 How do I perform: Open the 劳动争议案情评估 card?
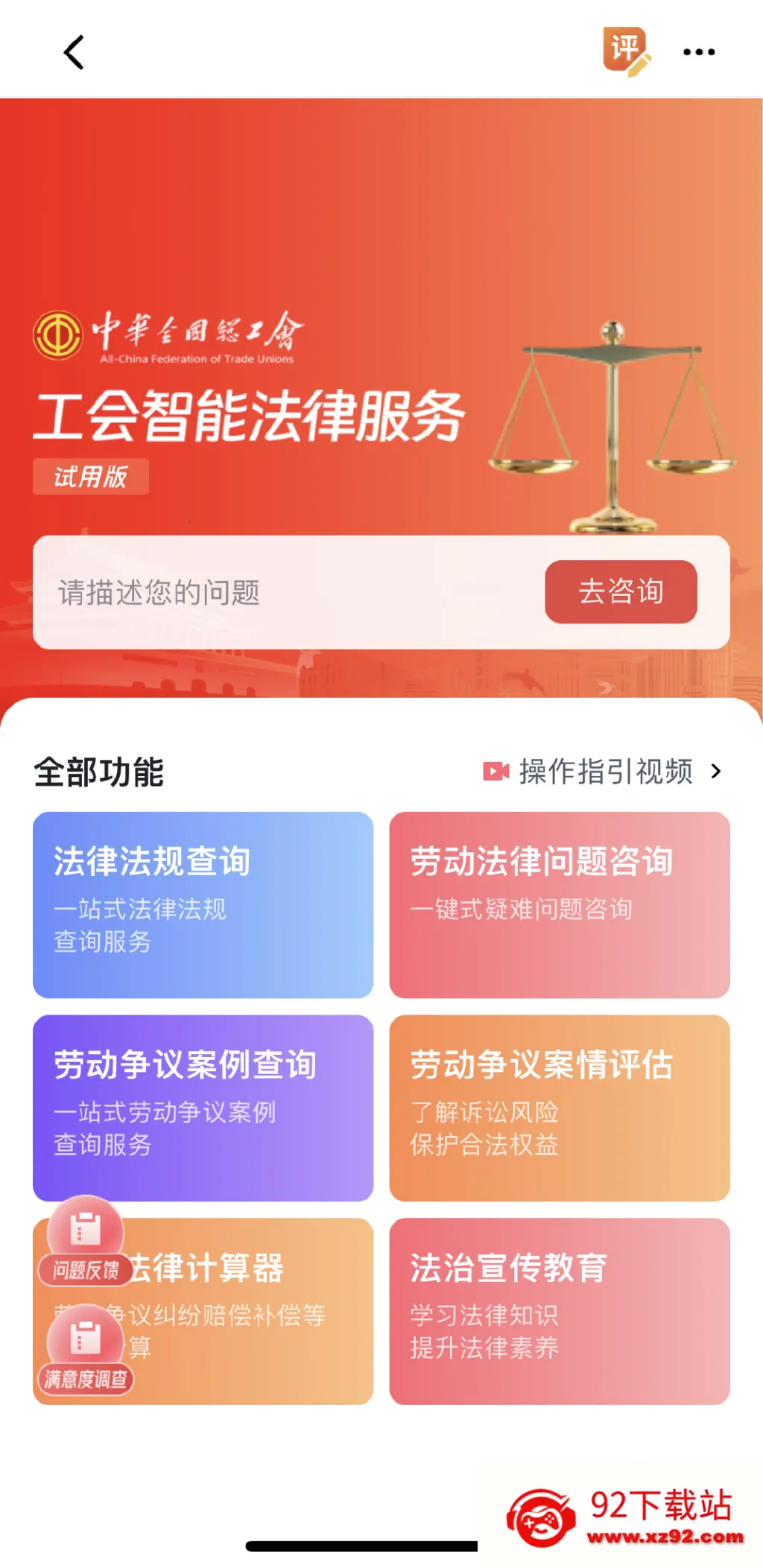coord(560,1108)
